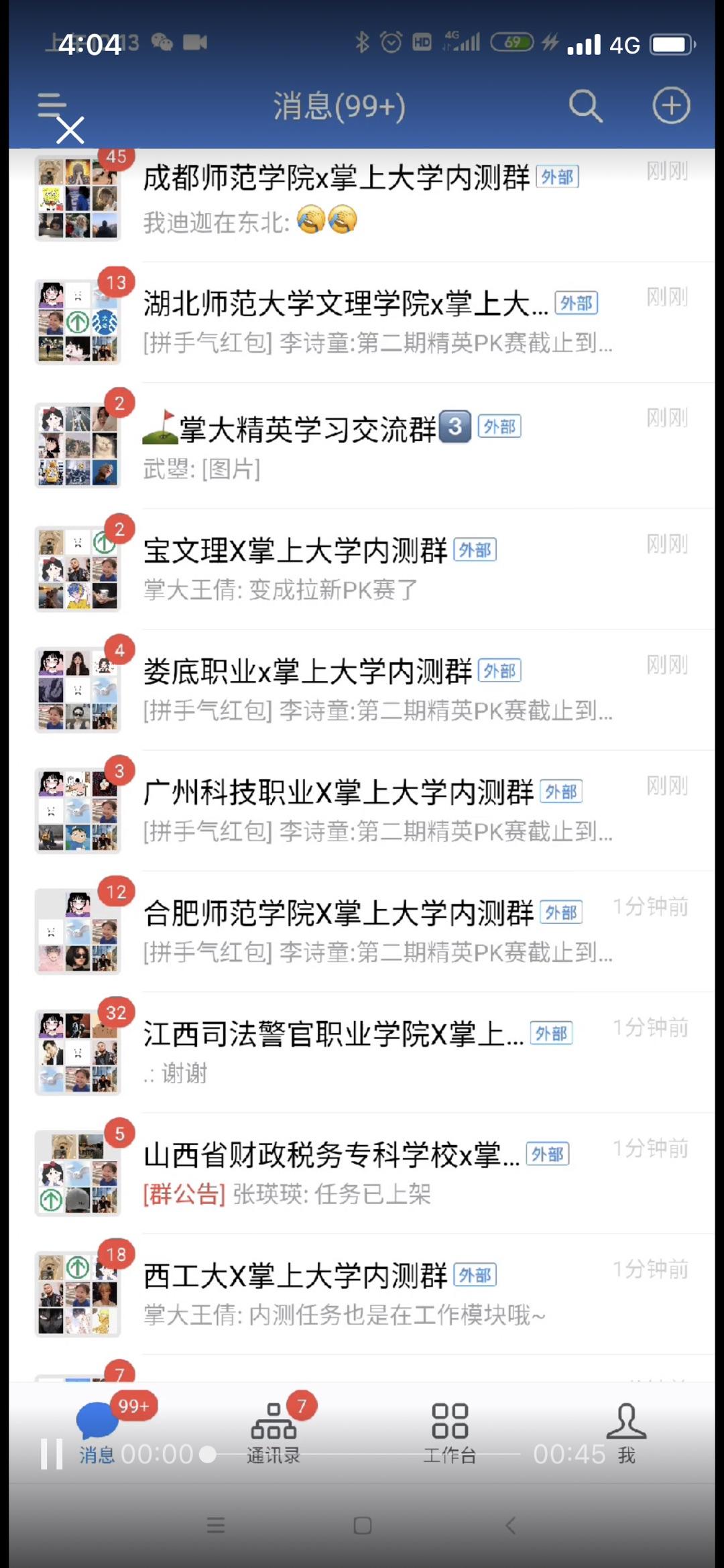Tap the system back button
724x1568 pixels.
click(x=511, y=1526)
